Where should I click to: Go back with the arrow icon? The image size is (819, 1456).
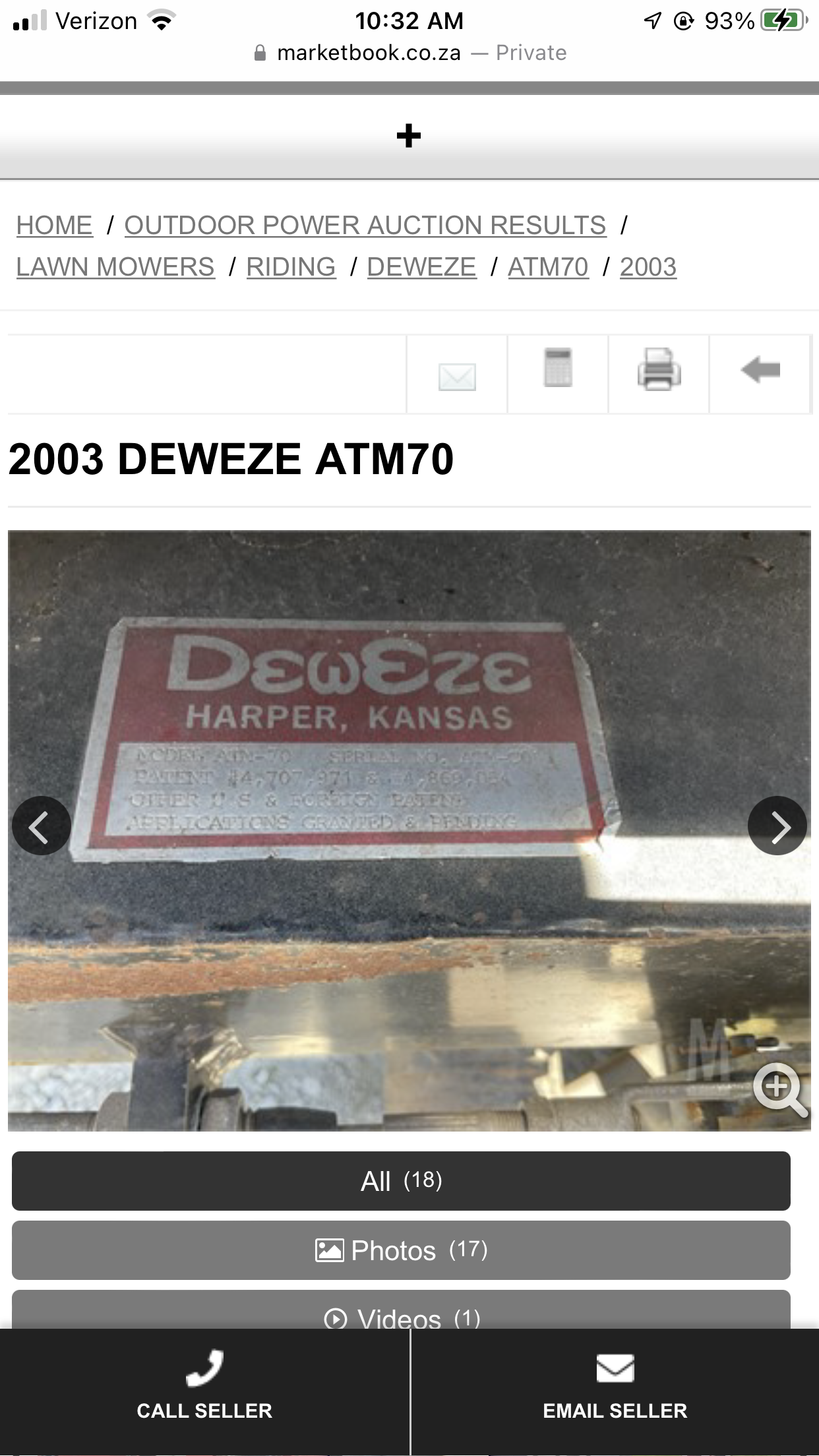[760, 370]
